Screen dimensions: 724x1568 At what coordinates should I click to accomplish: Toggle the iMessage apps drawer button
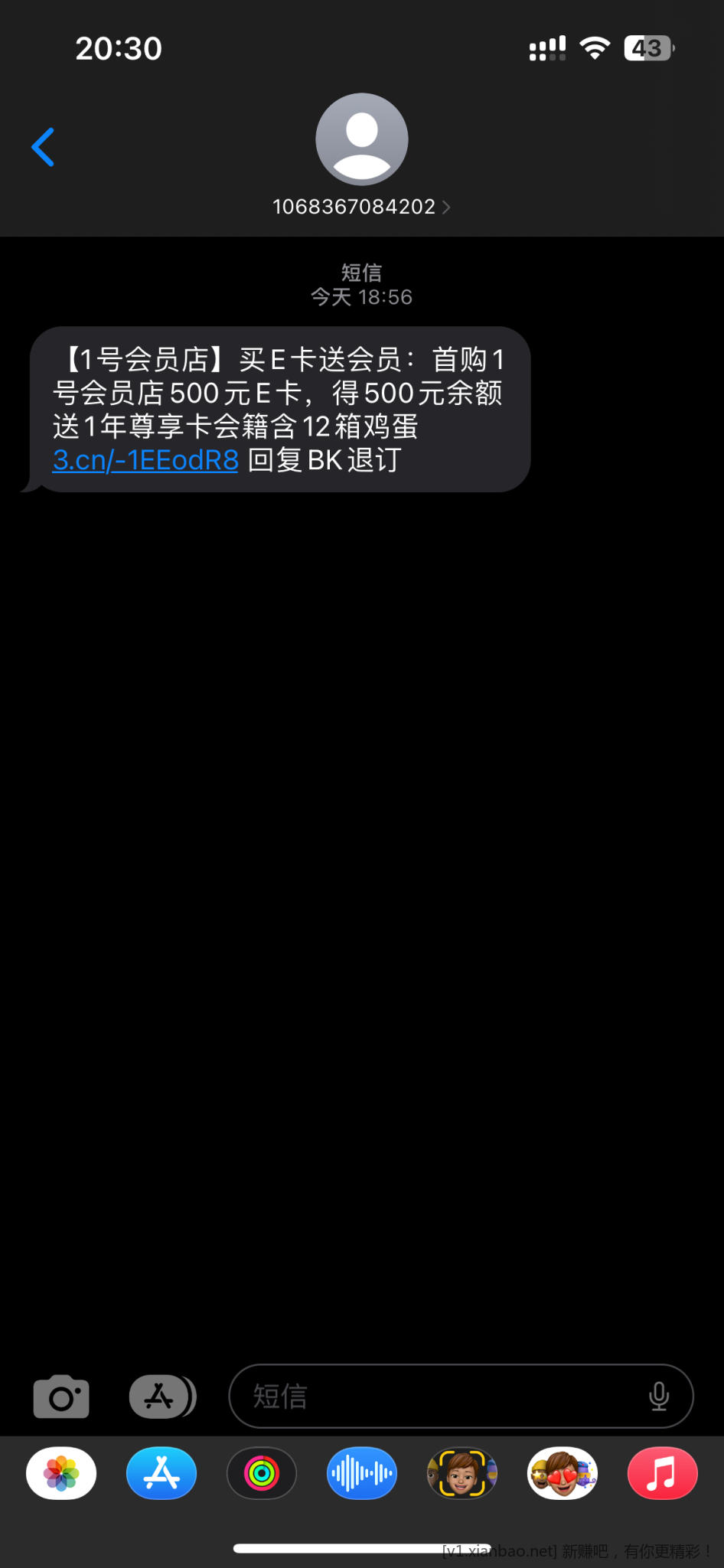coord(161,1396)
